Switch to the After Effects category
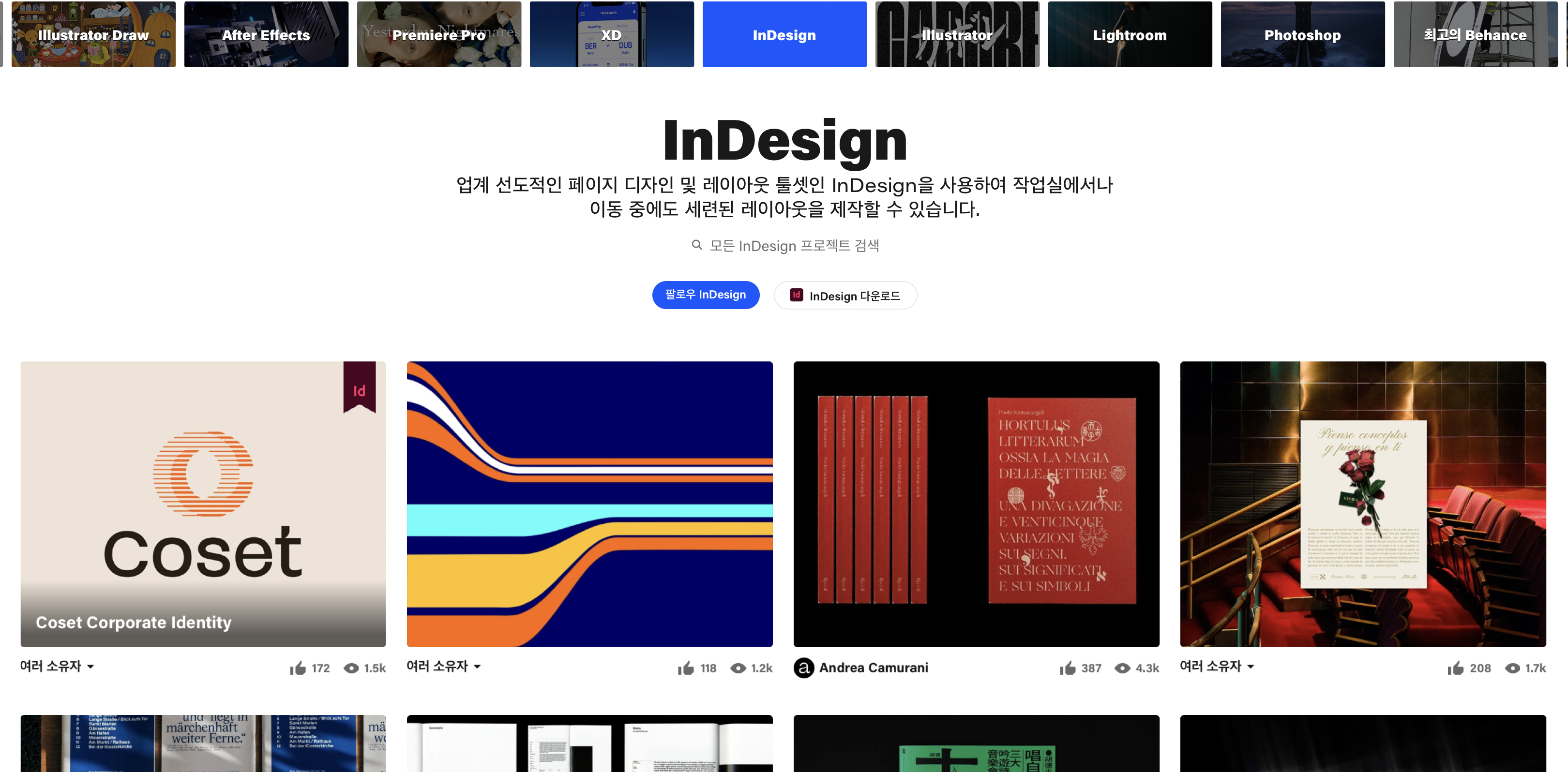This screenshot has width=1568, height=772. pyautogui.click(x=266, y=35)
